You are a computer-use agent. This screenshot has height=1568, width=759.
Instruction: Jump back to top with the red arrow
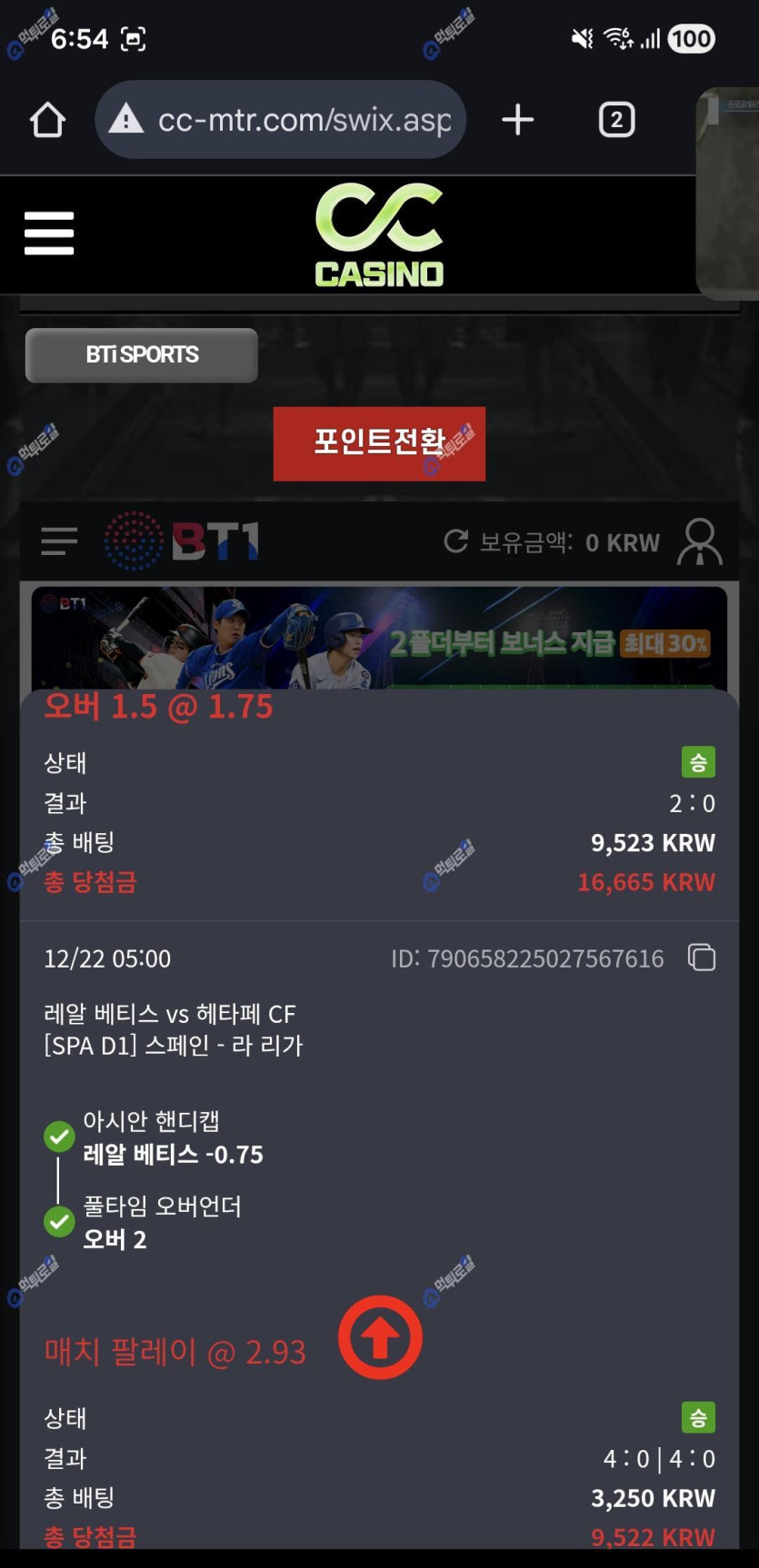380,1337
